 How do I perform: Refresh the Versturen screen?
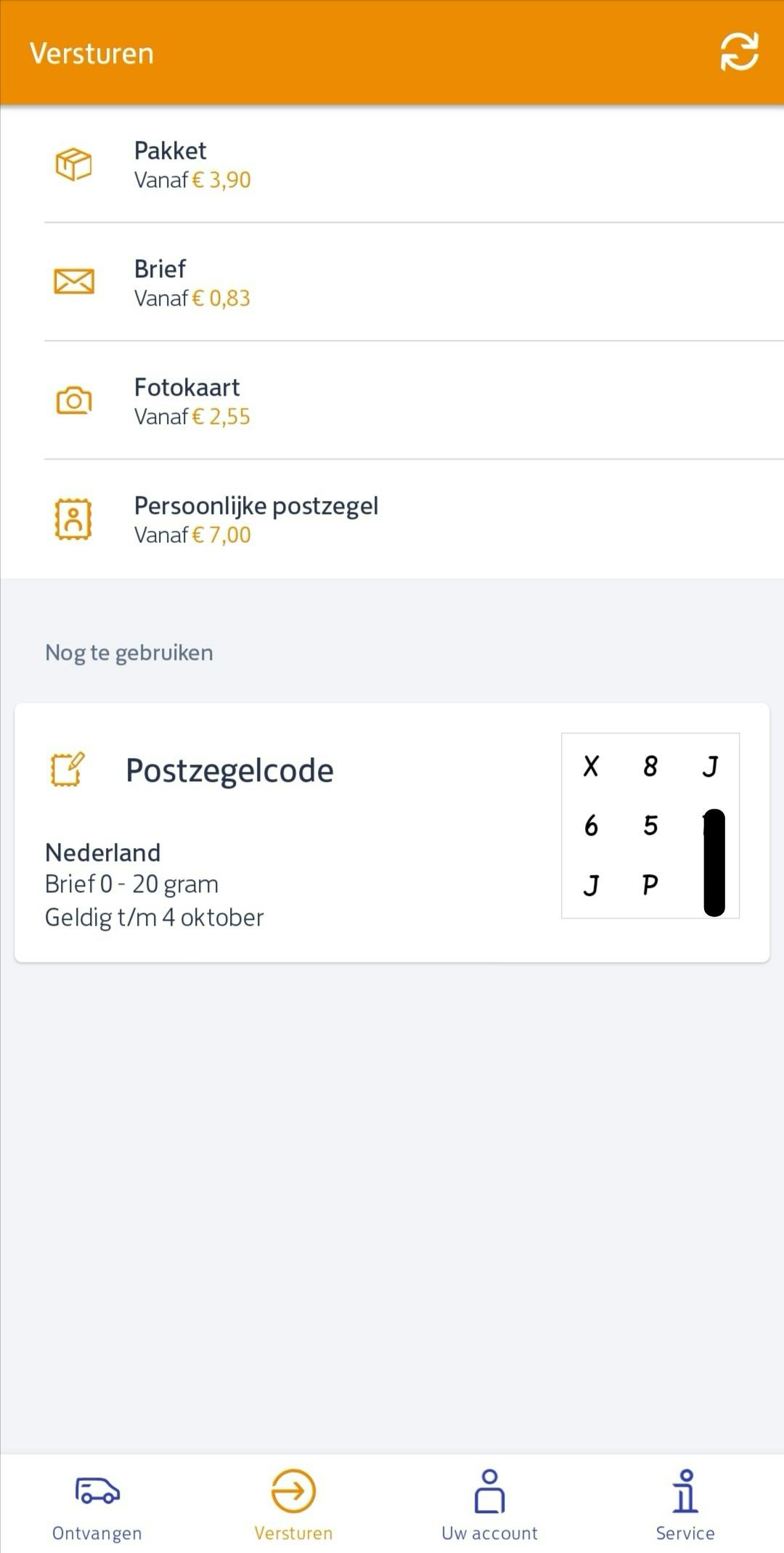point(739,52)
